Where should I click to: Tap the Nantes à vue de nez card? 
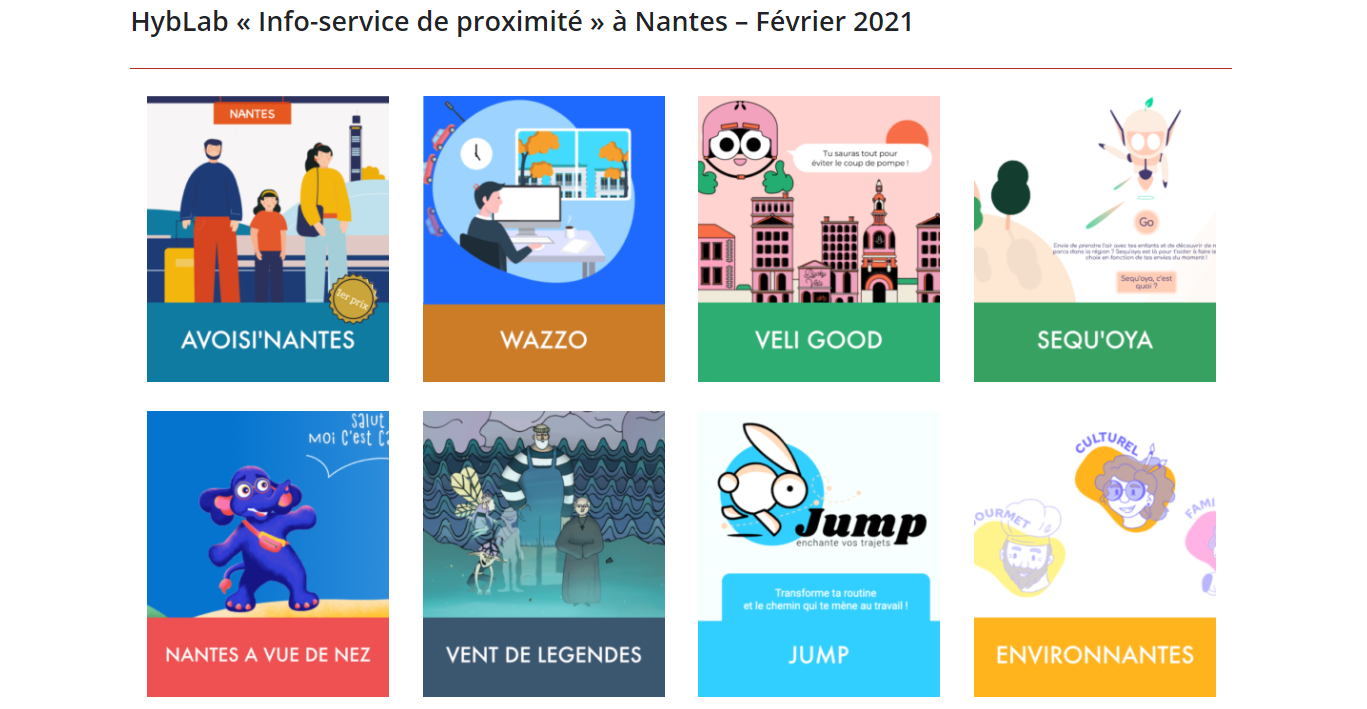268,554
